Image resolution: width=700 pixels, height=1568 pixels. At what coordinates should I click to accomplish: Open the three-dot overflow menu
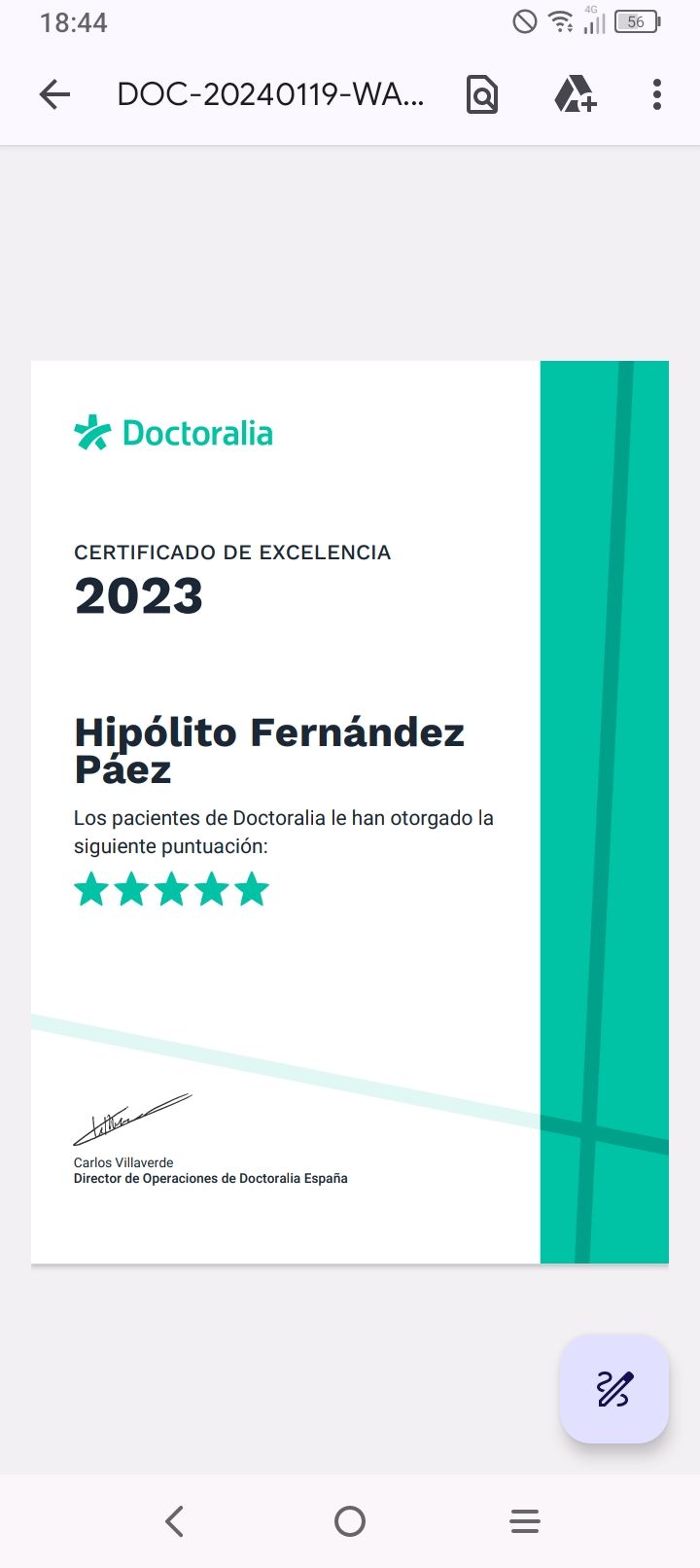(x=656, y=94)
